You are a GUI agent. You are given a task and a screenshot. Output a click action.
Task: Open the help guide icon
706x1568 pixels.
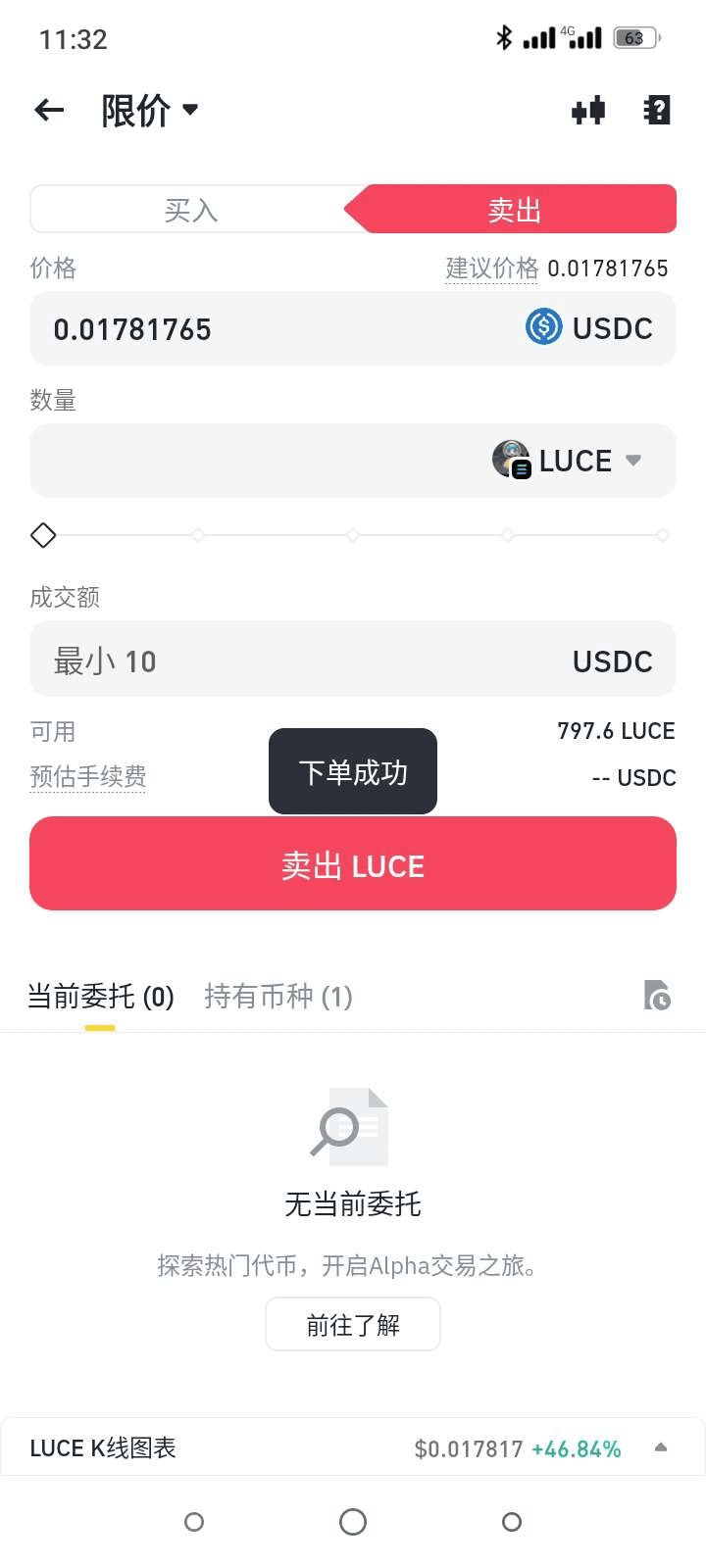(x=657, y=110)
